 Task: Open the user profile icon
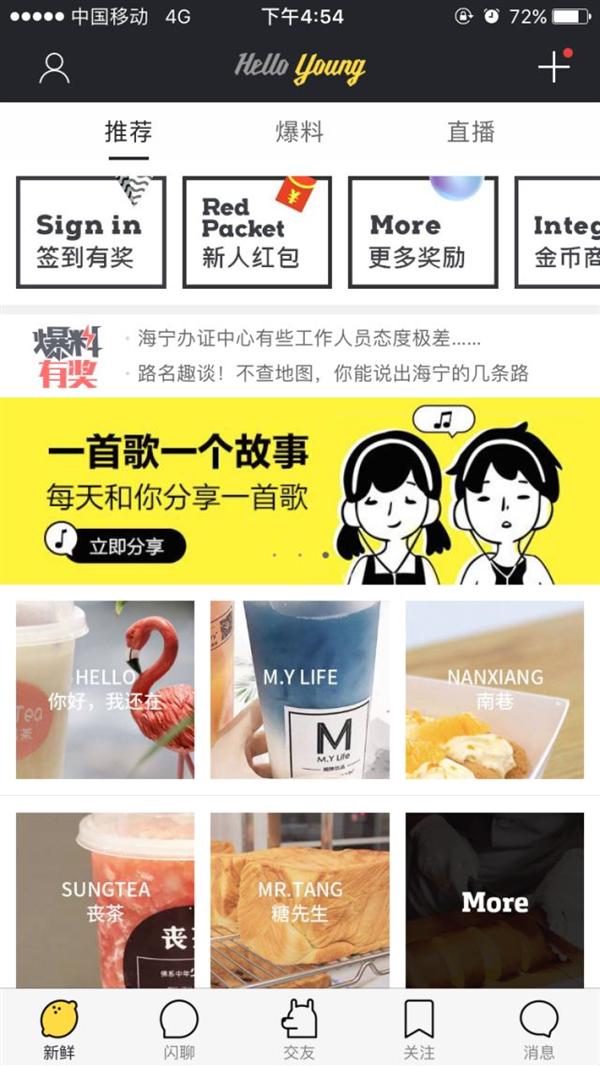tap(54, 68)
